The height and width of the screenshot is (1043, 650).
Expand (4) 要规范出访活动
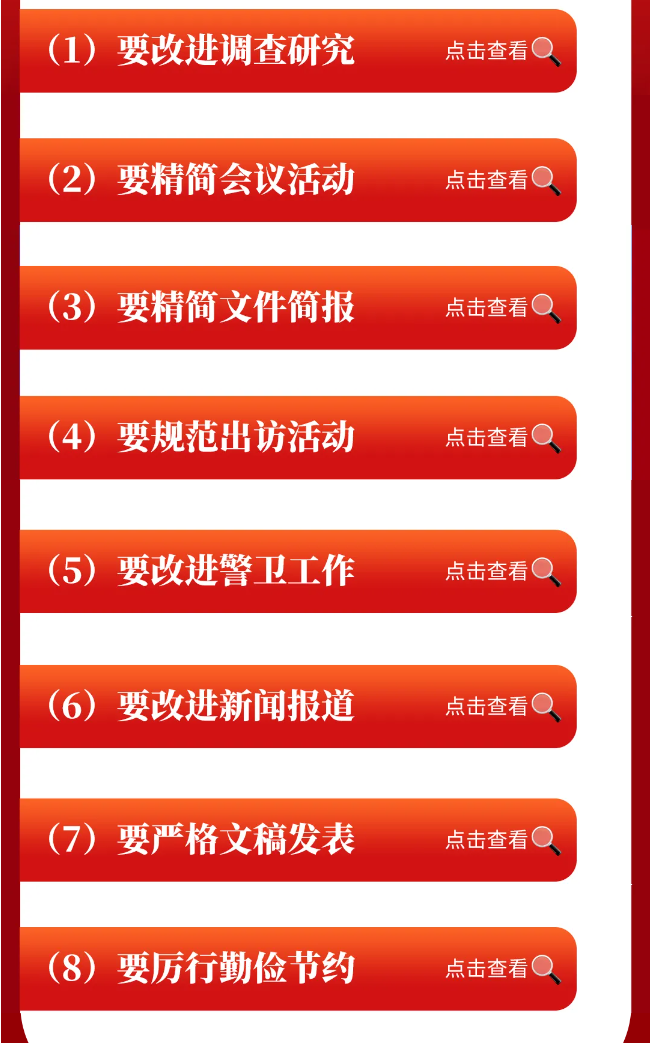[298, 437]
